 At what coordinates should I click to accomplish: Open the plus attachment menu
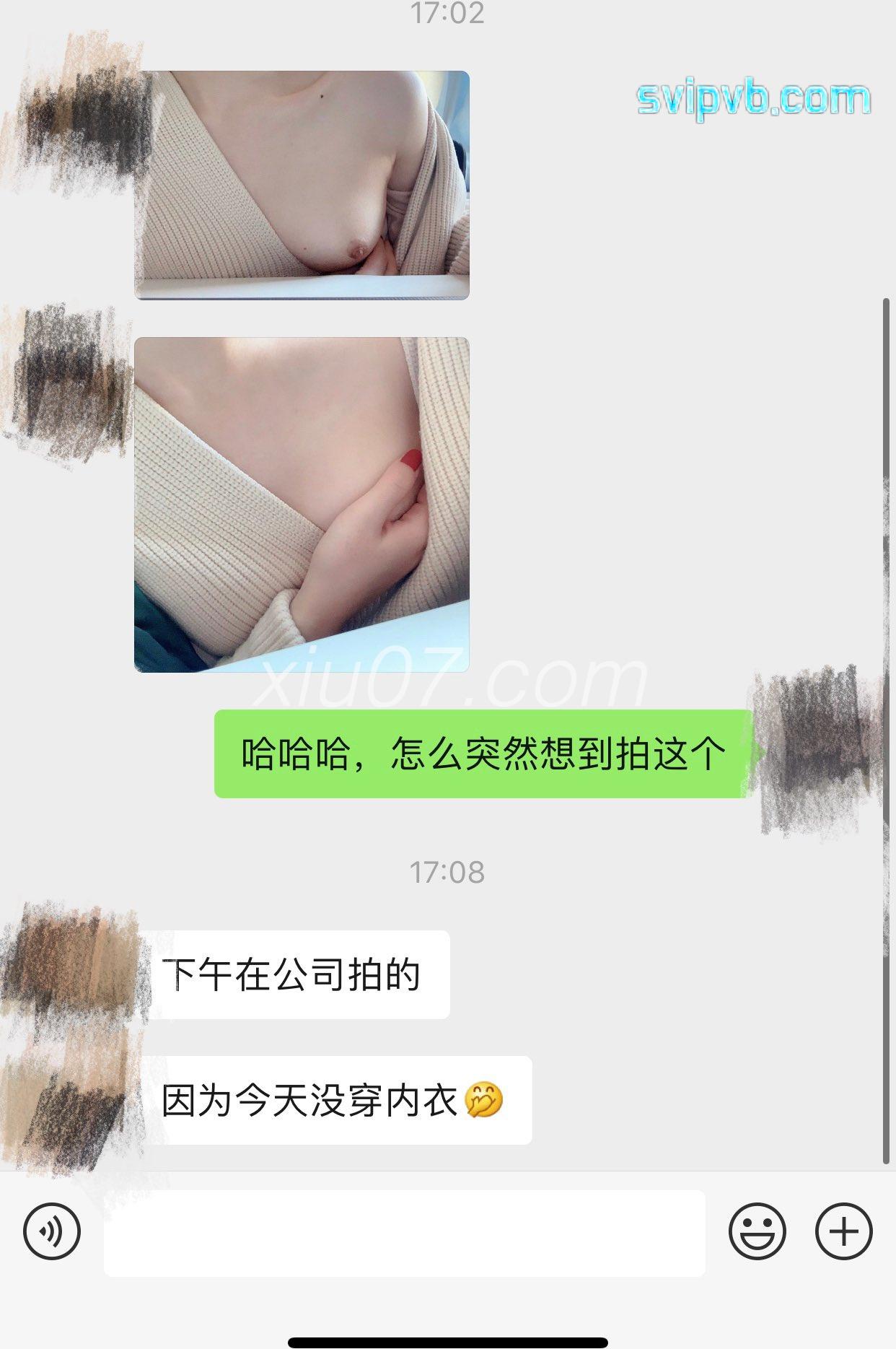tap(843, 1231)
